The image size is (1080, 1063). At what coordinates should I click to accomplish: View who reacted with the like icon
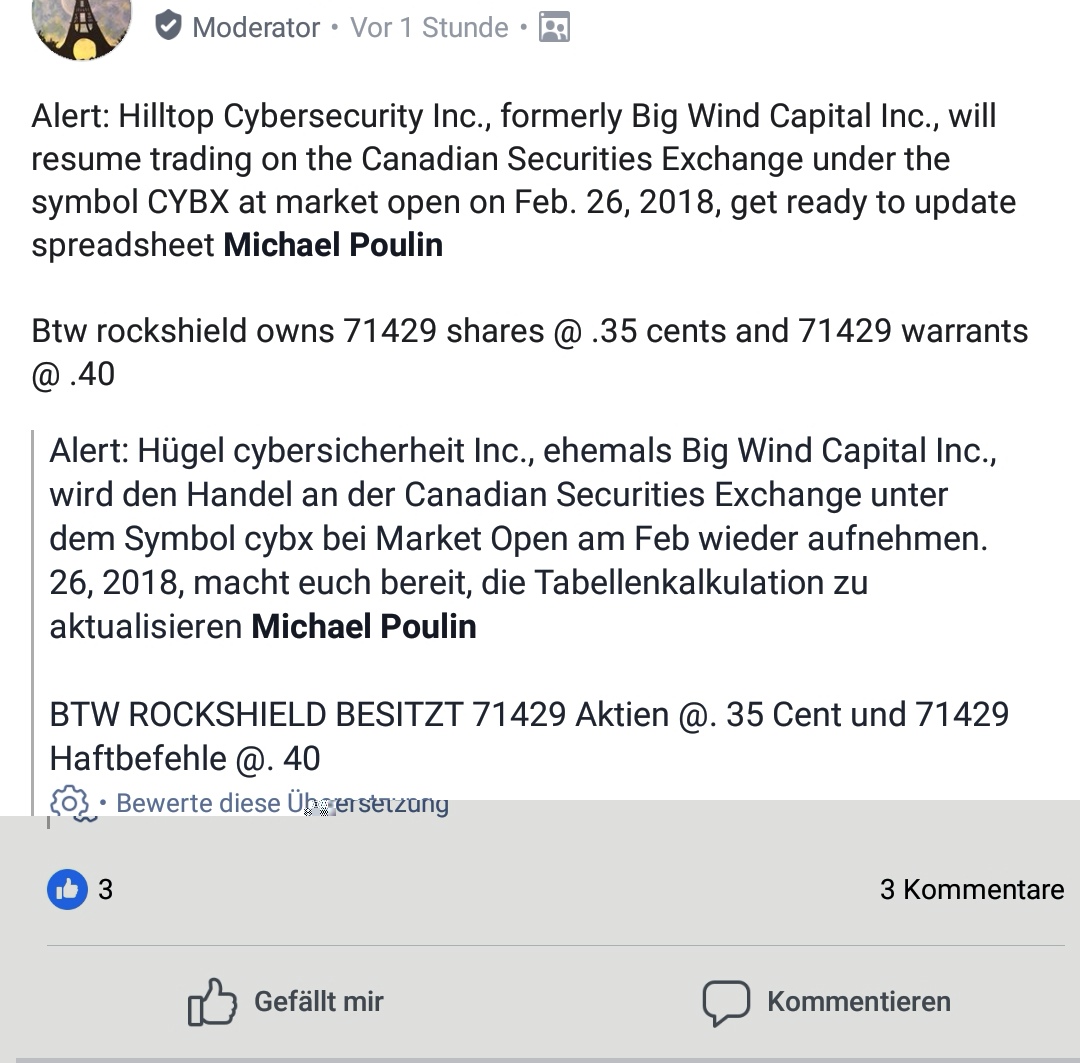pyautogui.click(x=68, y=889)
